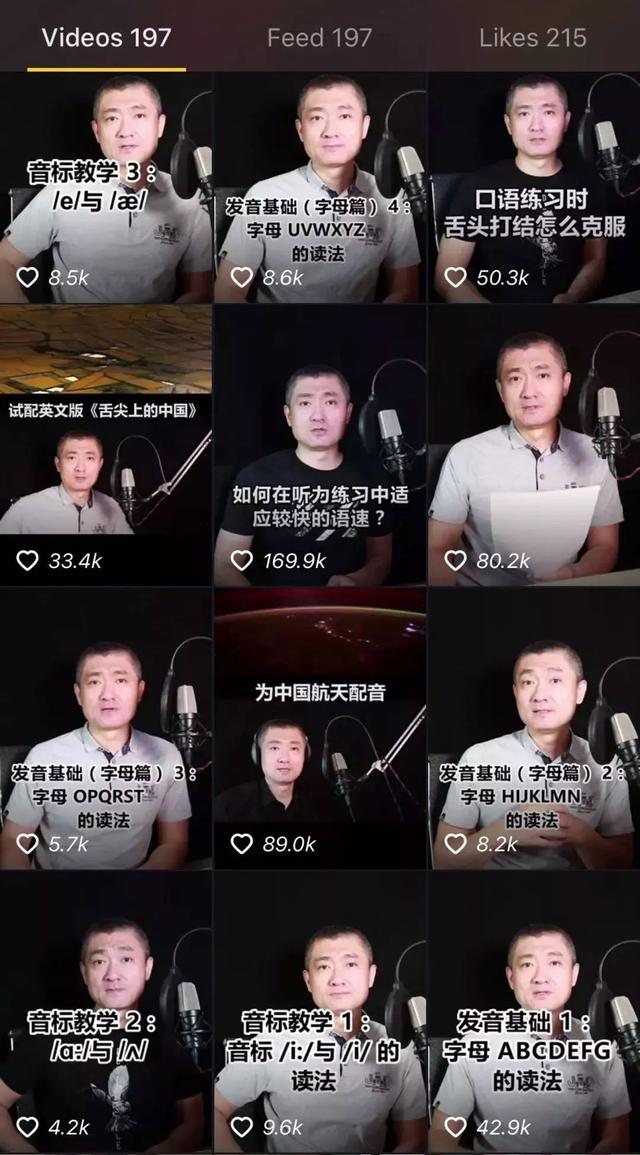Screen dimensions: 640x1155
Task: Open video on 字母 HIJKLMN 的读法
Action: pyautogui.click(x=534, y=728)
